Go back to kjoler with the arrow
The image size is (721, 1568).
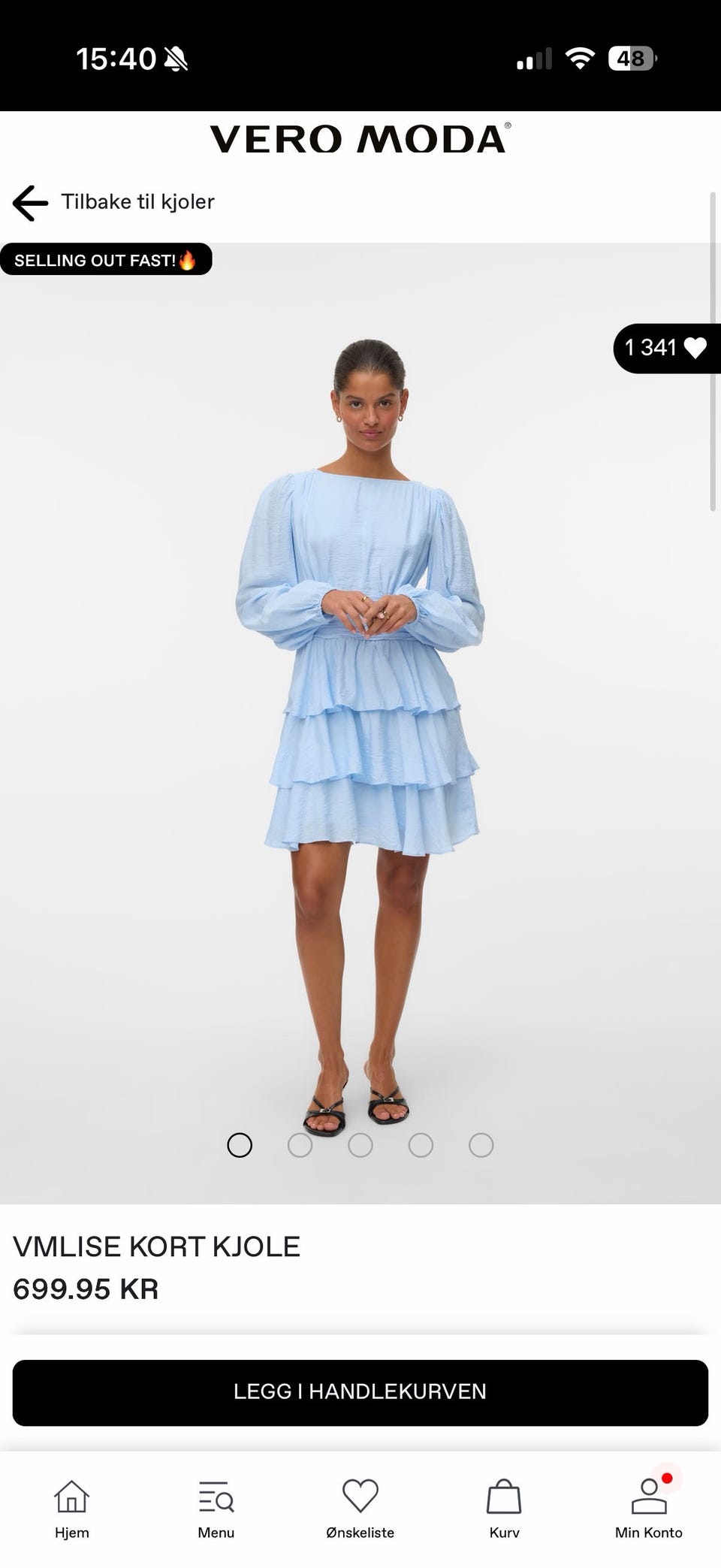[x=30, y=203]
